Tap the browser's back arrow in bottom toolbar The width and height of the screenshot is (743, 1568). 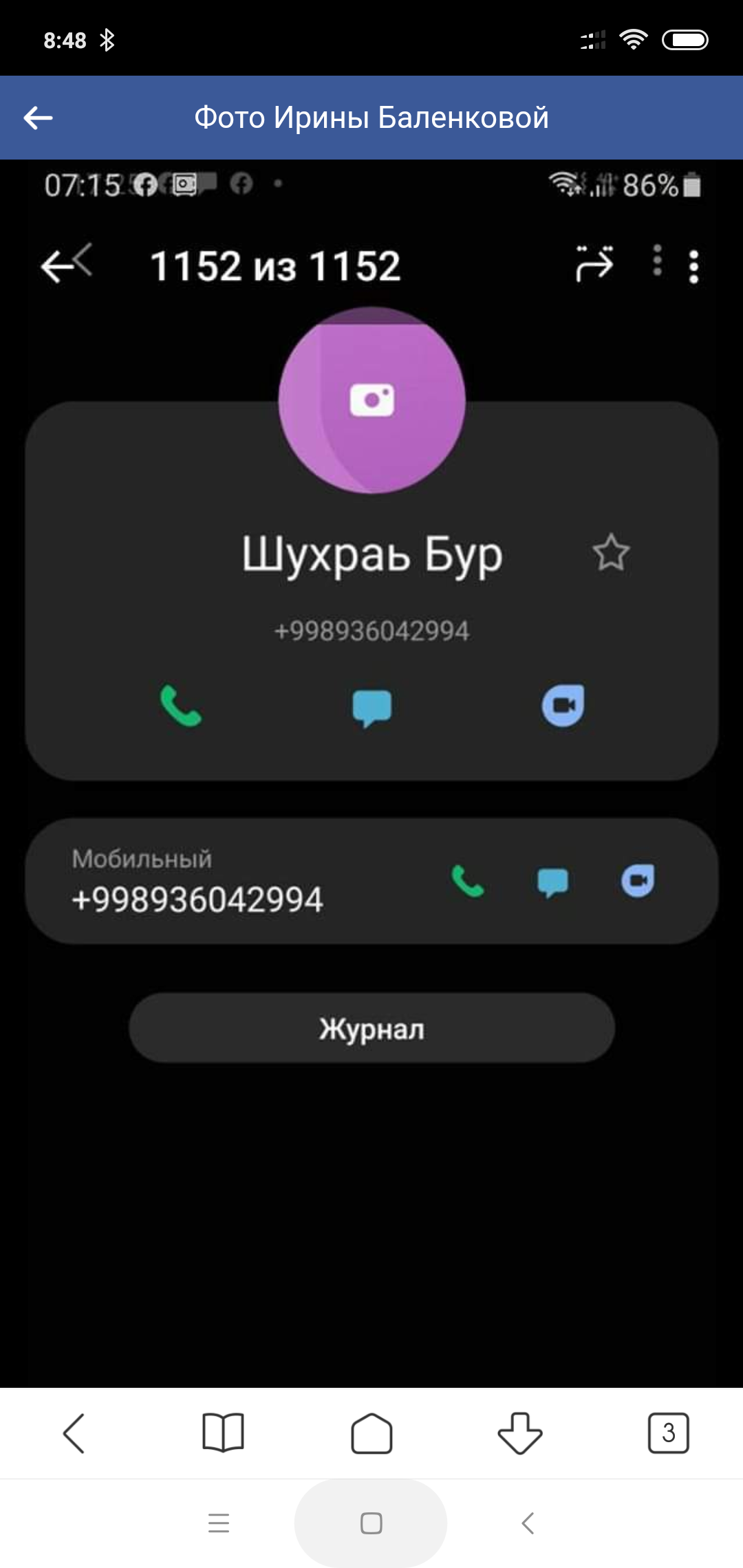(74, 1433)
